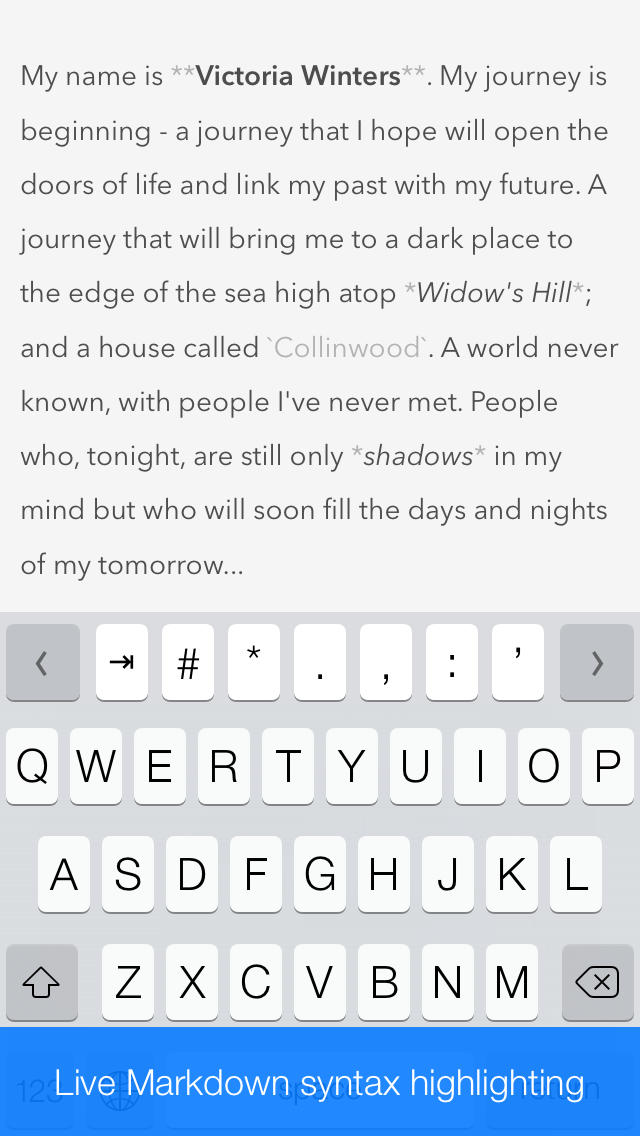640x1136 pixels.
Task: Move the cursor left with the arrow key
Action: (42, 662)
